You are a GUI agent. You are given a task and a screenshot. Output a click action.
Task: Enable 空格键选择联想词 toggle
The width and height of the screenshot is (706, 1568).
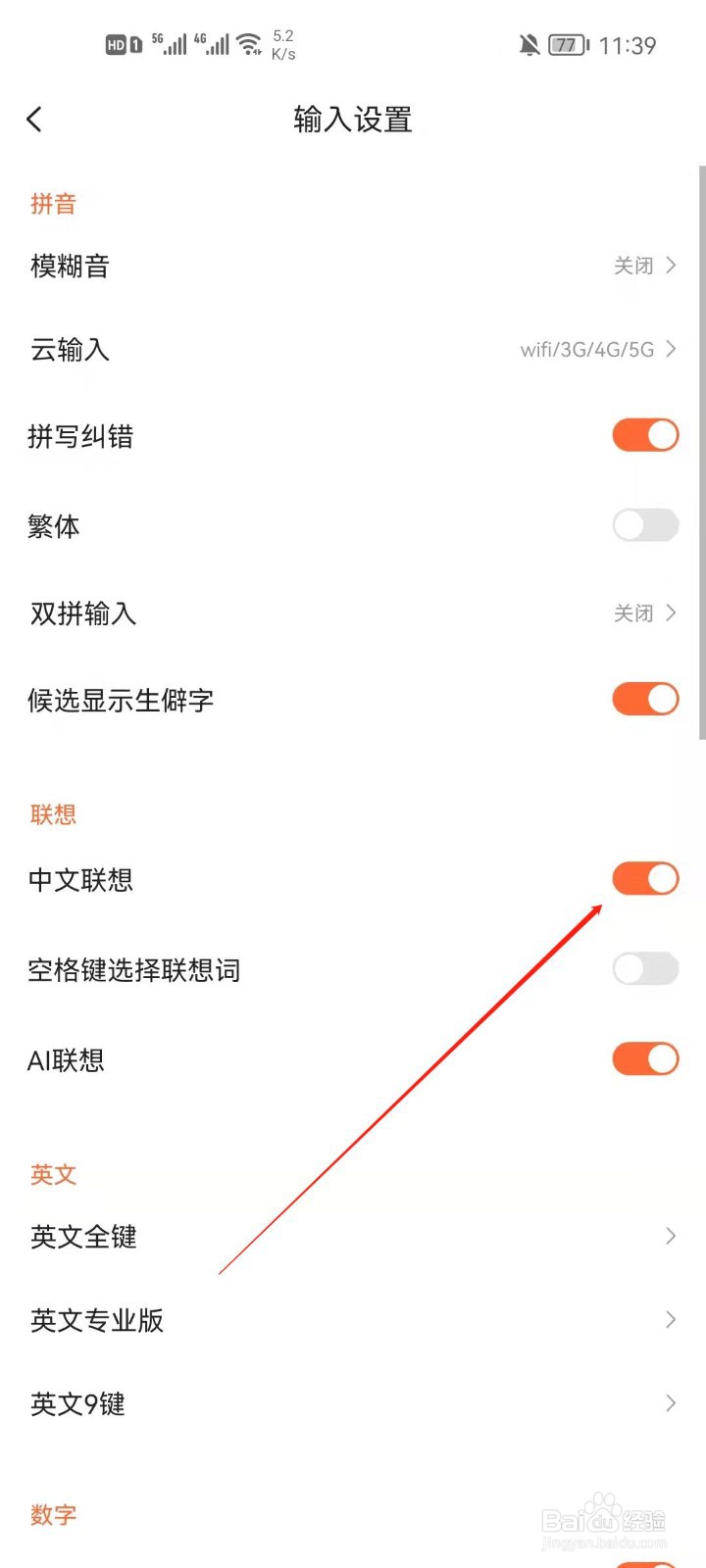[644, 968]
